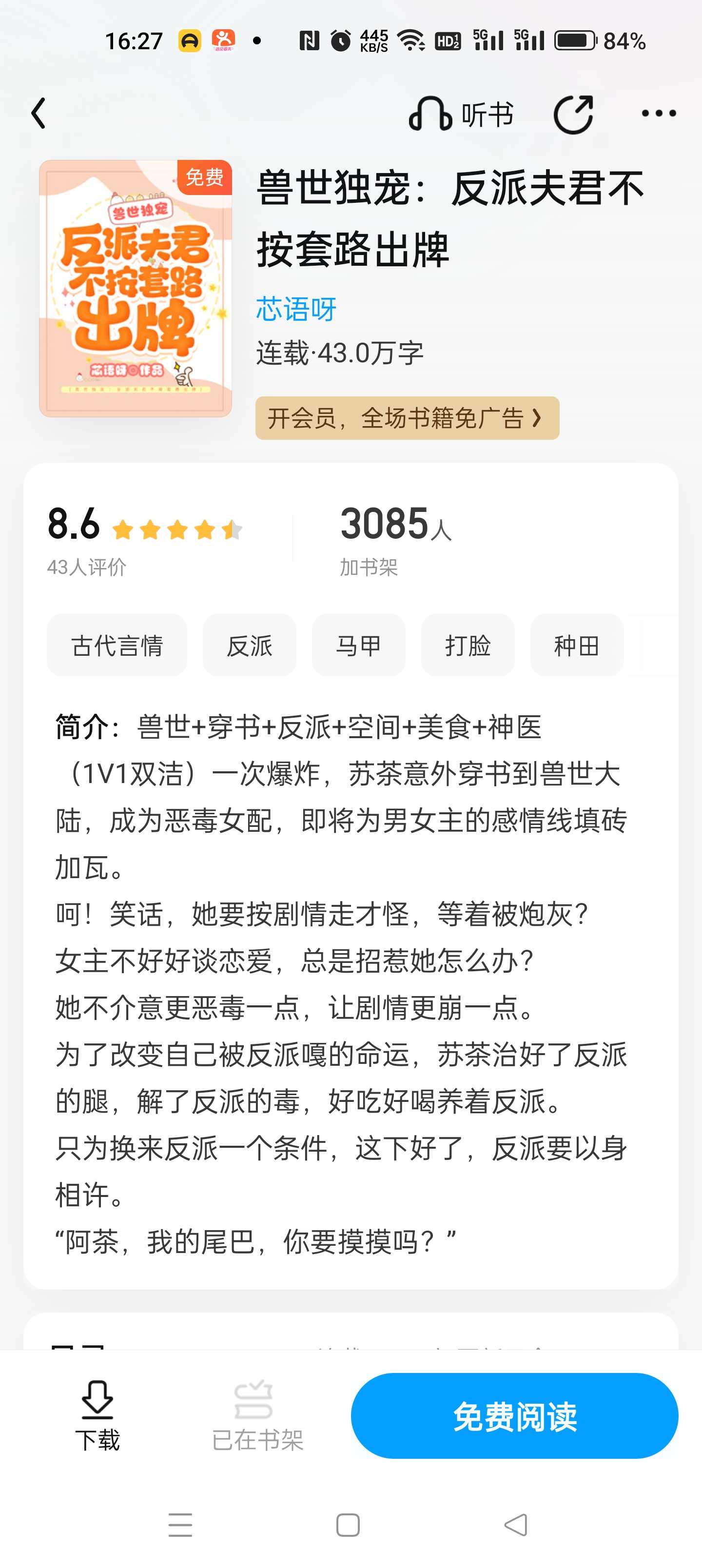This screenshot has width=702, height=1568.
Task: Tap the system home button
Action: (348, 1525)
